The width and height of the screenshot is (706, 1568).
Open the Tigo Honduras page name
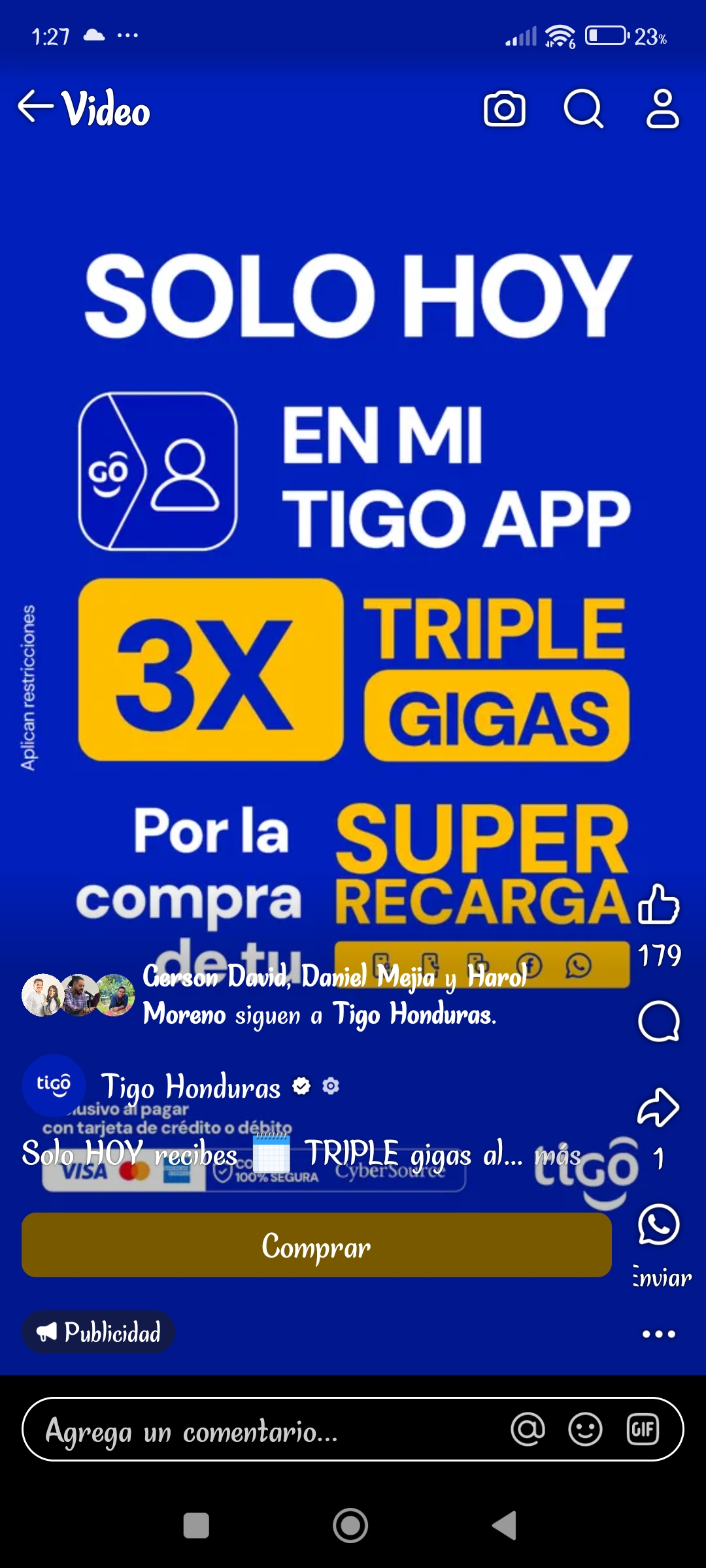(x=191, y=1087)
